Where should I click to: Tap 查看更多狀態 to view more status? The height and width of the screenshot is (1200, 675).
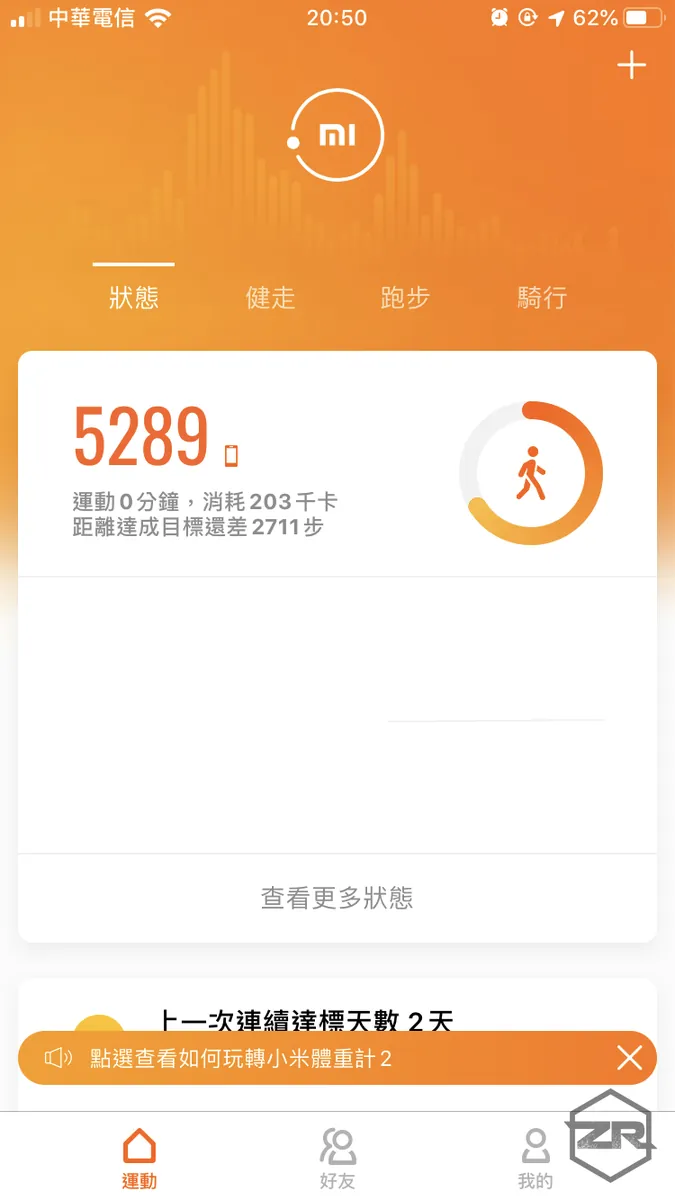tap(337, 898)
